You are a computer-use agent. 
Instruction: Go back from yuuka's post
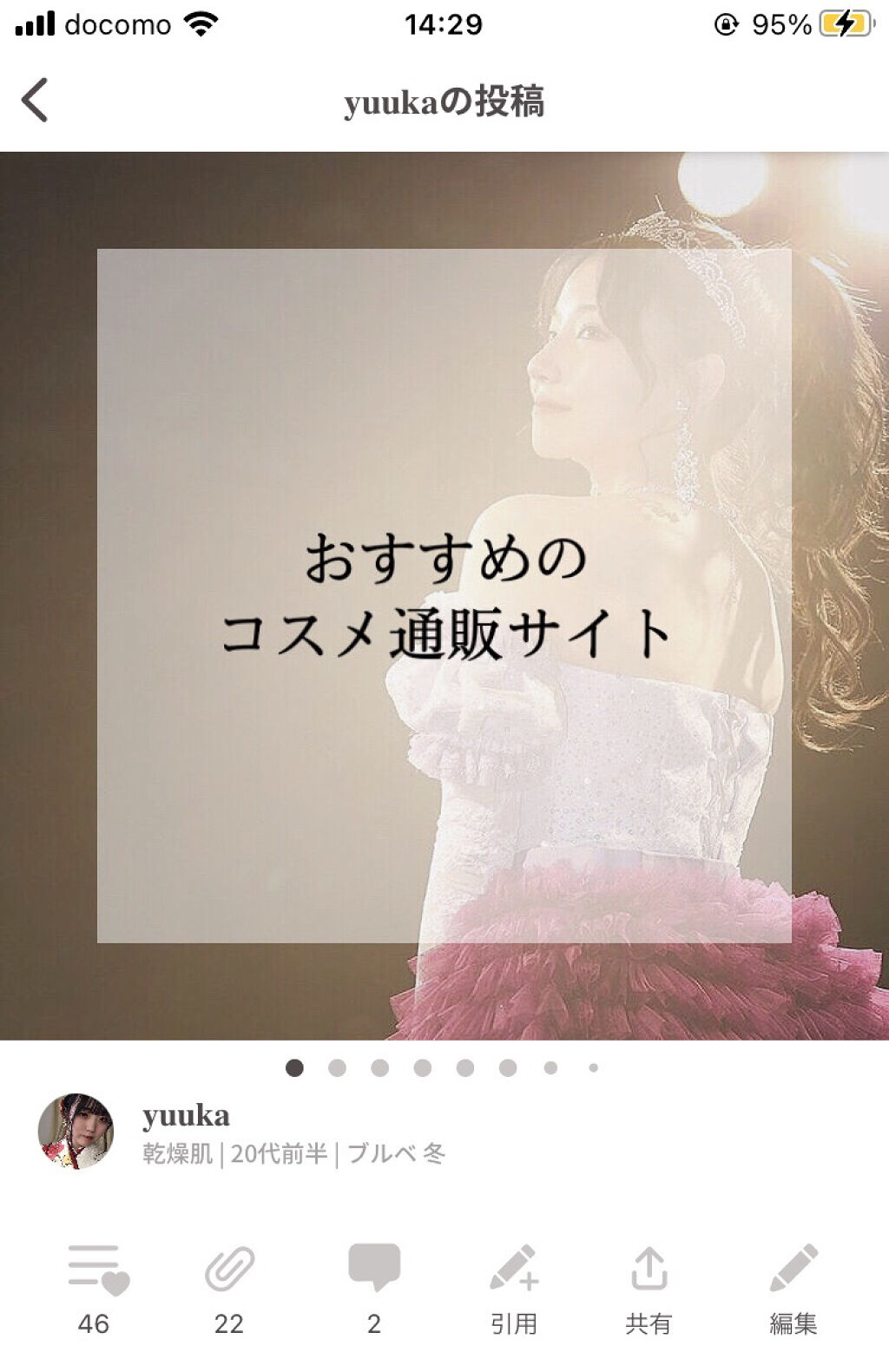click(x=35, y=100)
